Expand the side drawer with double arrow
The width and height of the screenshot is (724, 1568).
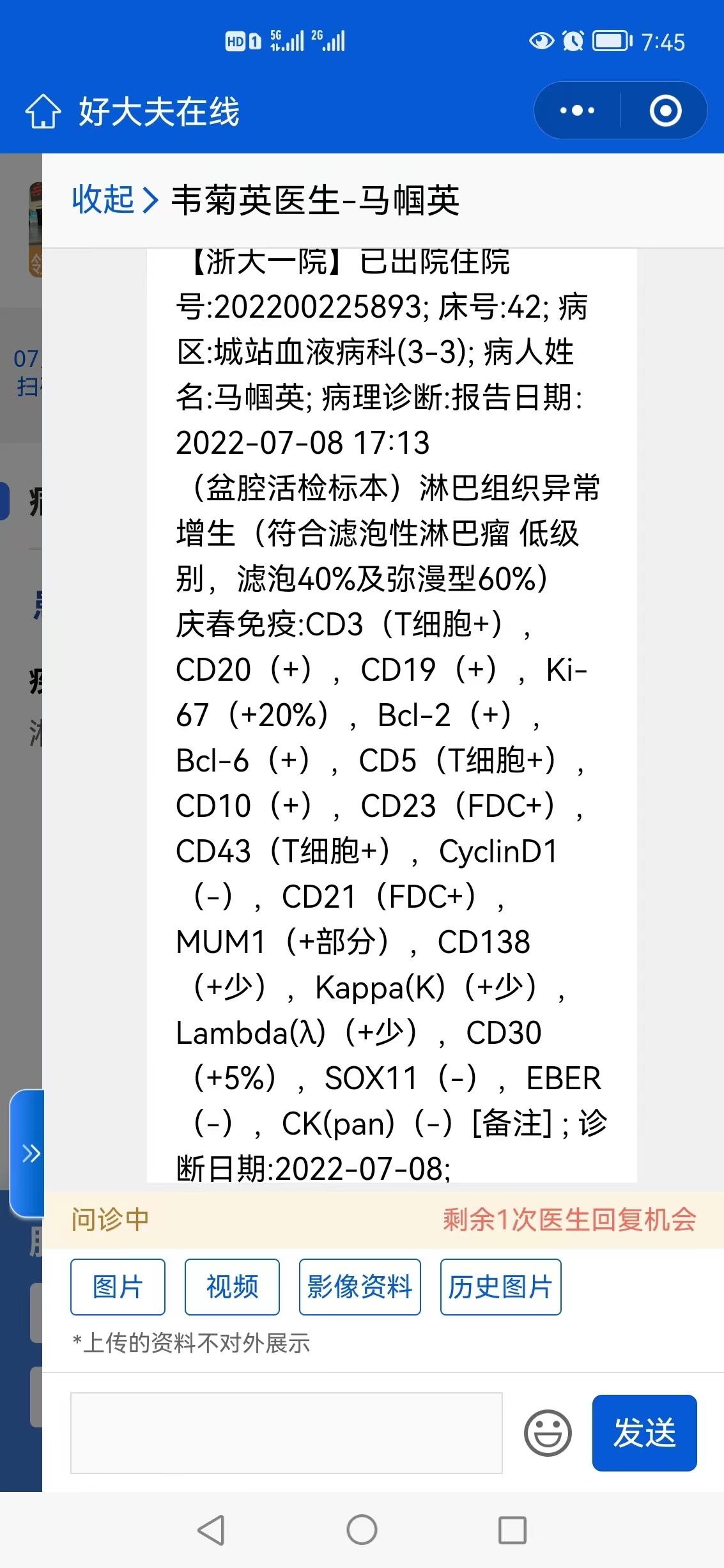(x=28, y=1153)
